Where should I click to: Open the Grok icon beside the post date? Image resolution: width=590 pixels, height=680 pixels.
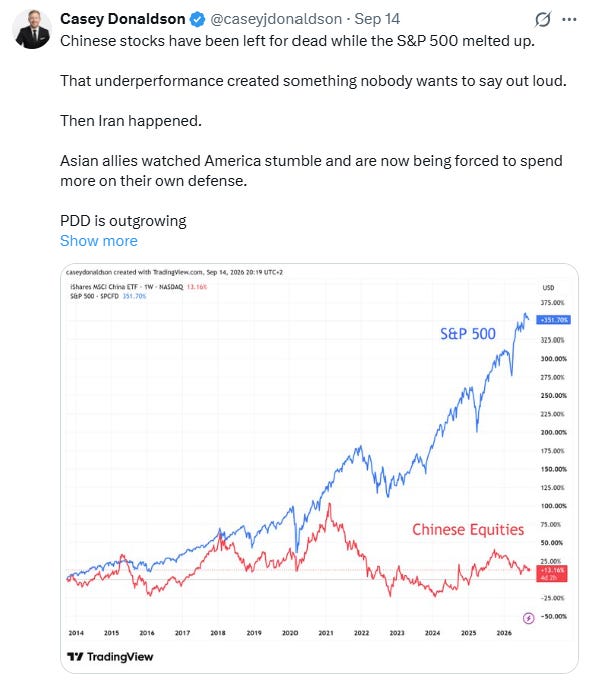click(x=543, y=20)
